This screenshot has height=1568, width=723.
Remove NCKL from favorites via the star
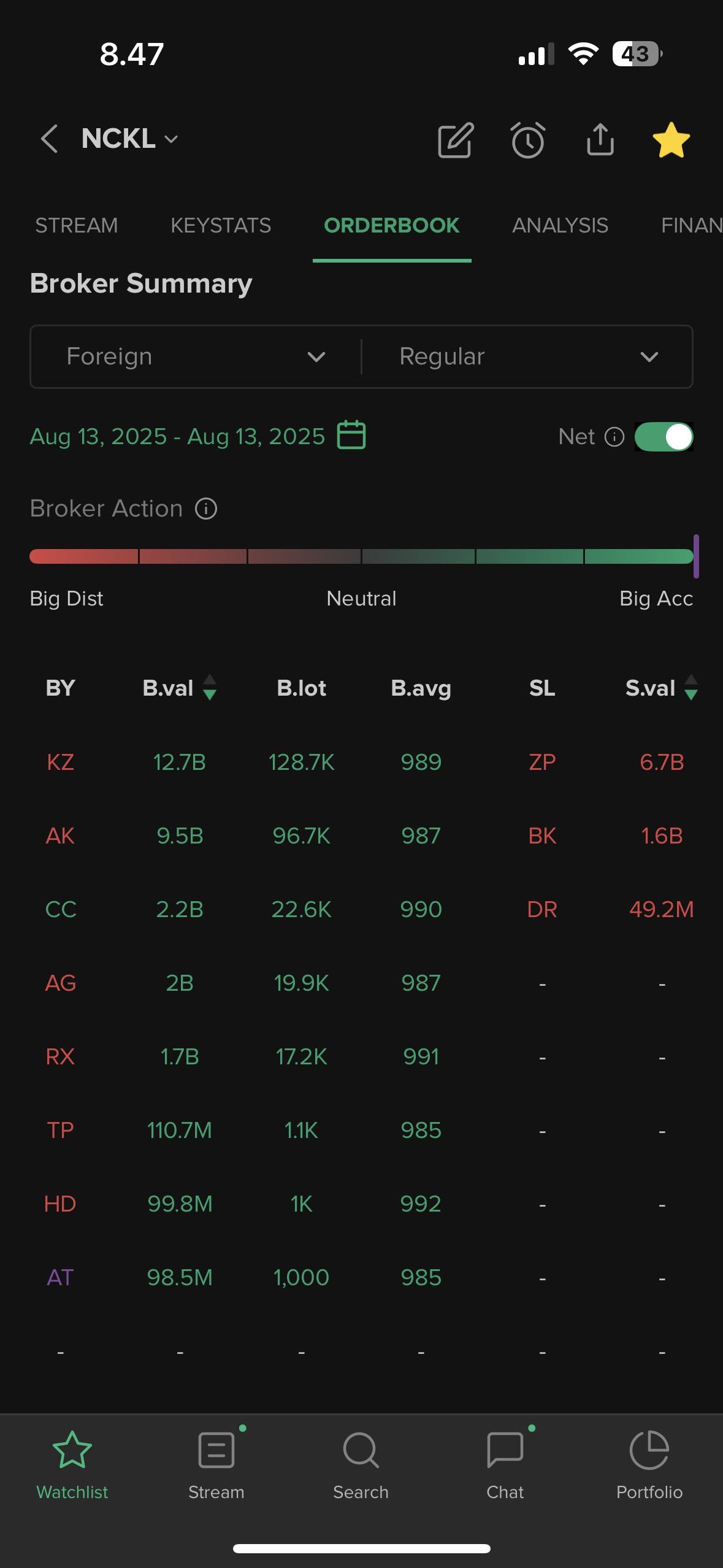671,140
